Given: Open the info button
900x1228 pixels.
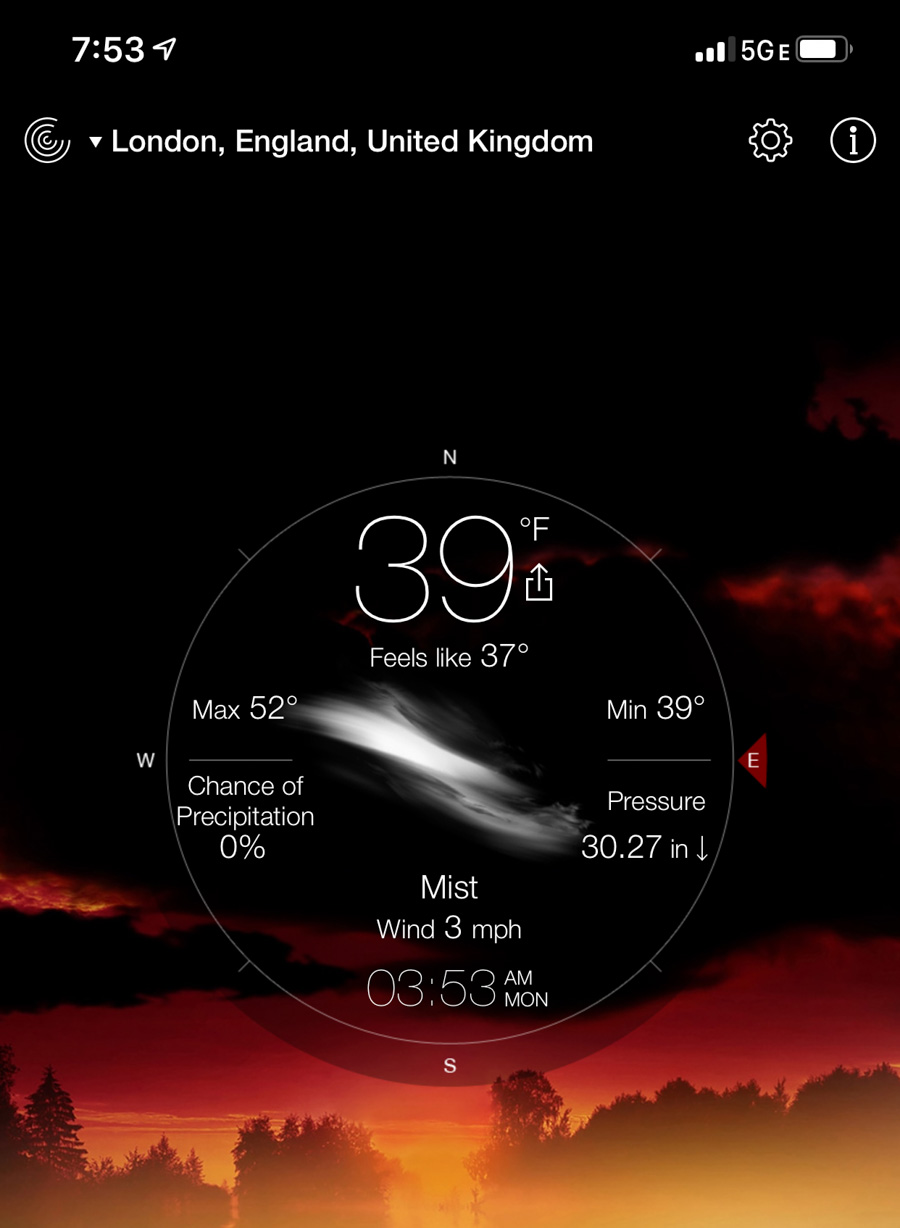Looking at the screenshot, I should 853,141.
